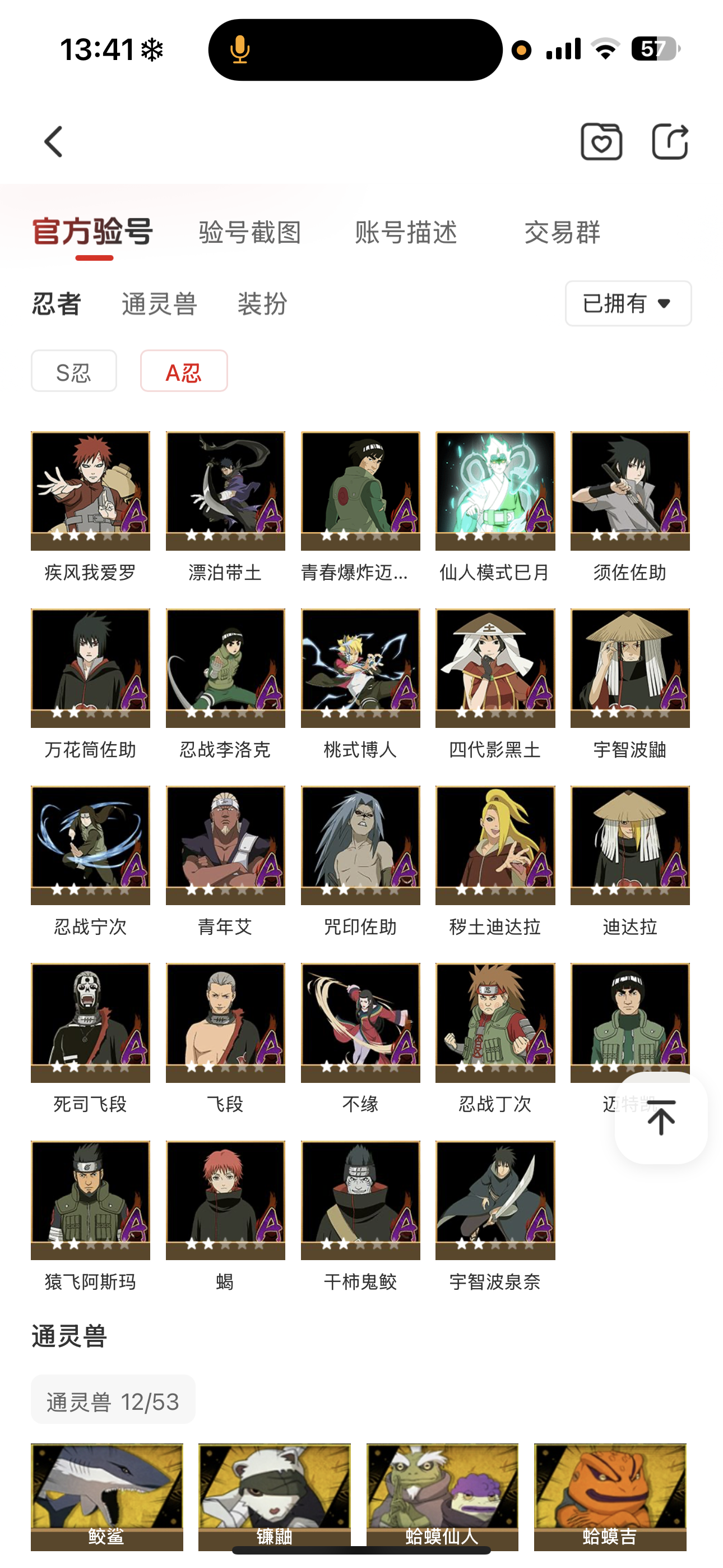This screenshot has width=723, height=1568.
Task: Select the A忍 filter chip
Action: (184, 371)
